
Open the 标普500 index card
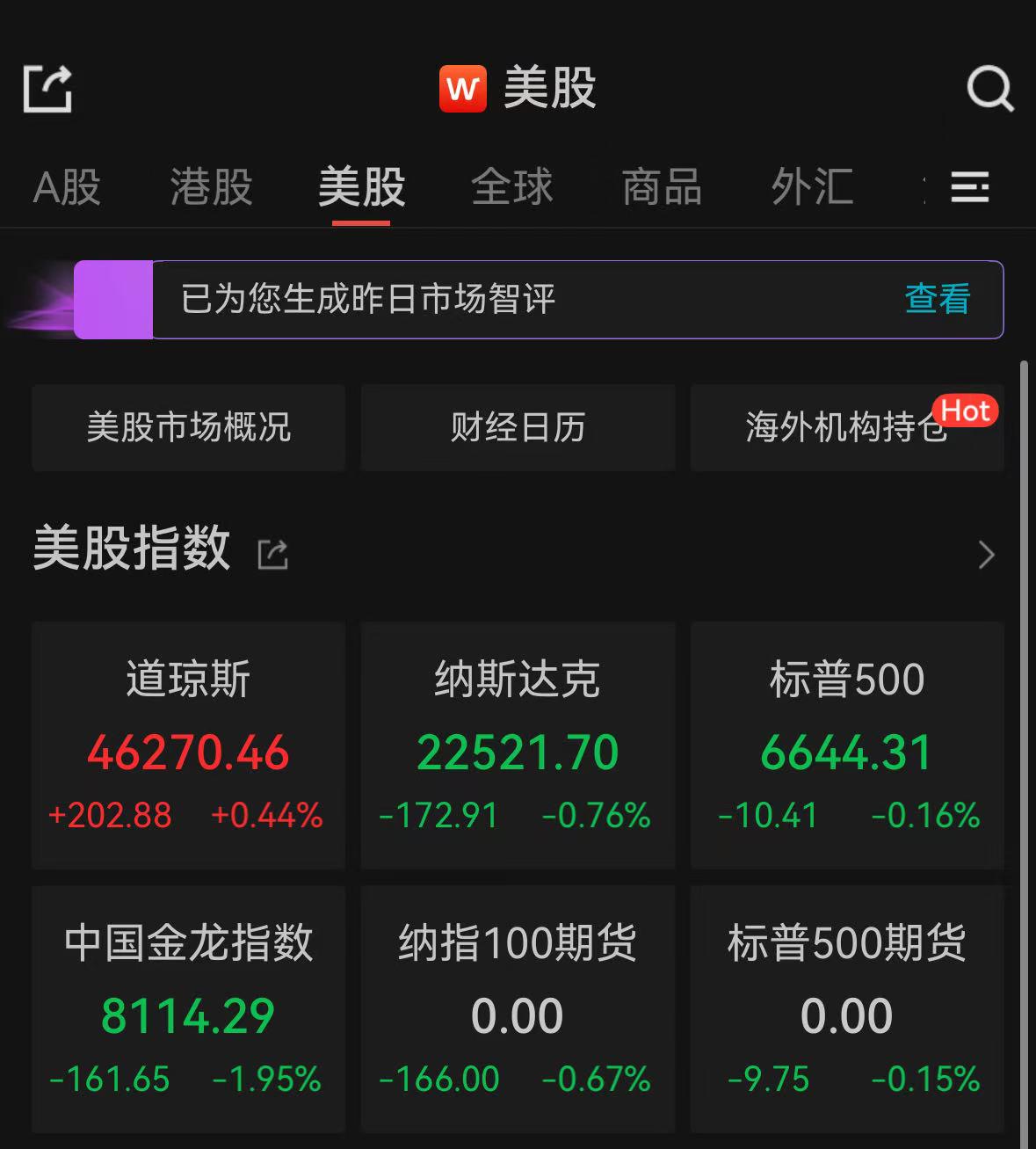847,745
